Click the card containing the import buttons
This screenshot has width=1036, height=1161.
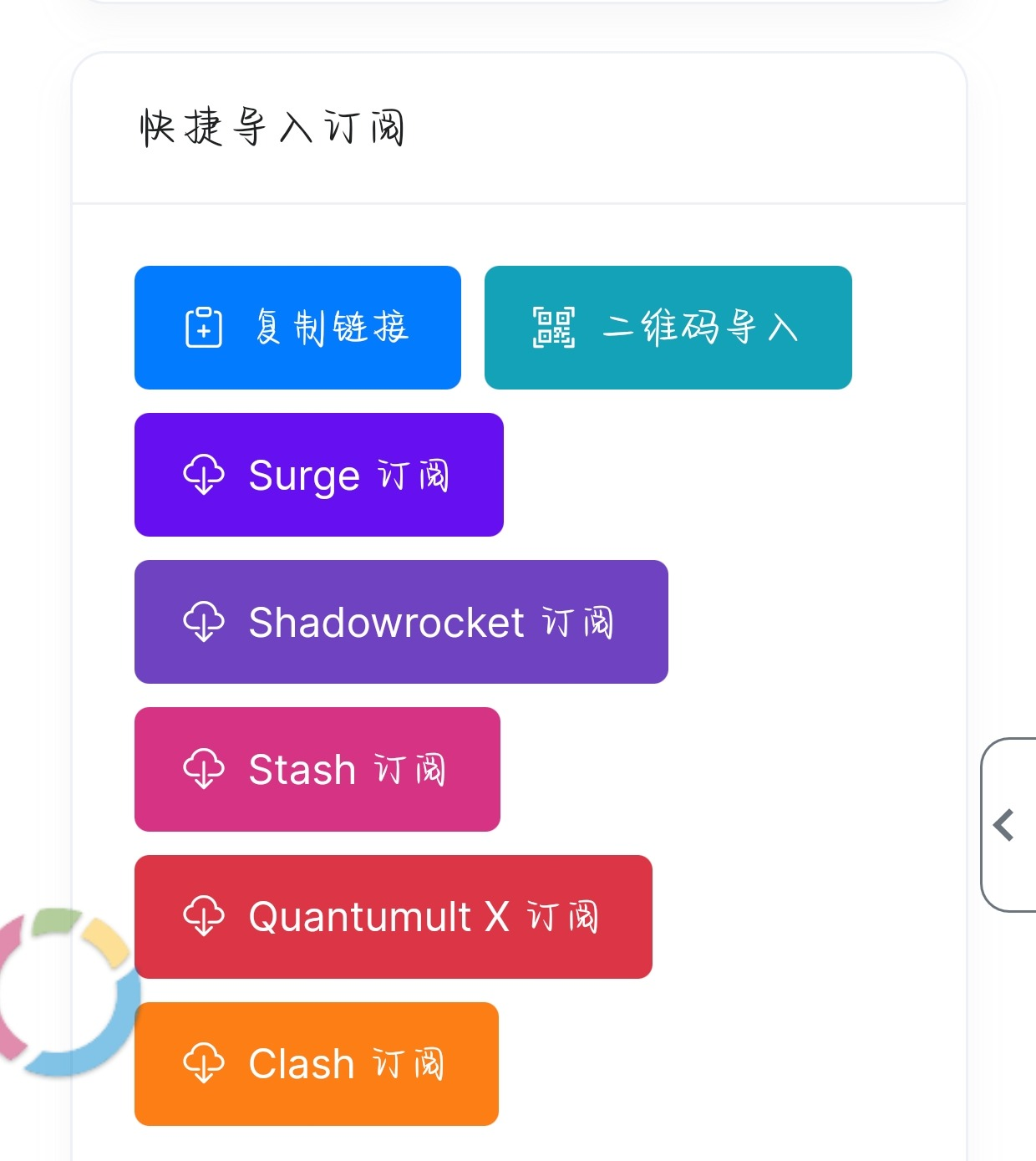point(518,585)
